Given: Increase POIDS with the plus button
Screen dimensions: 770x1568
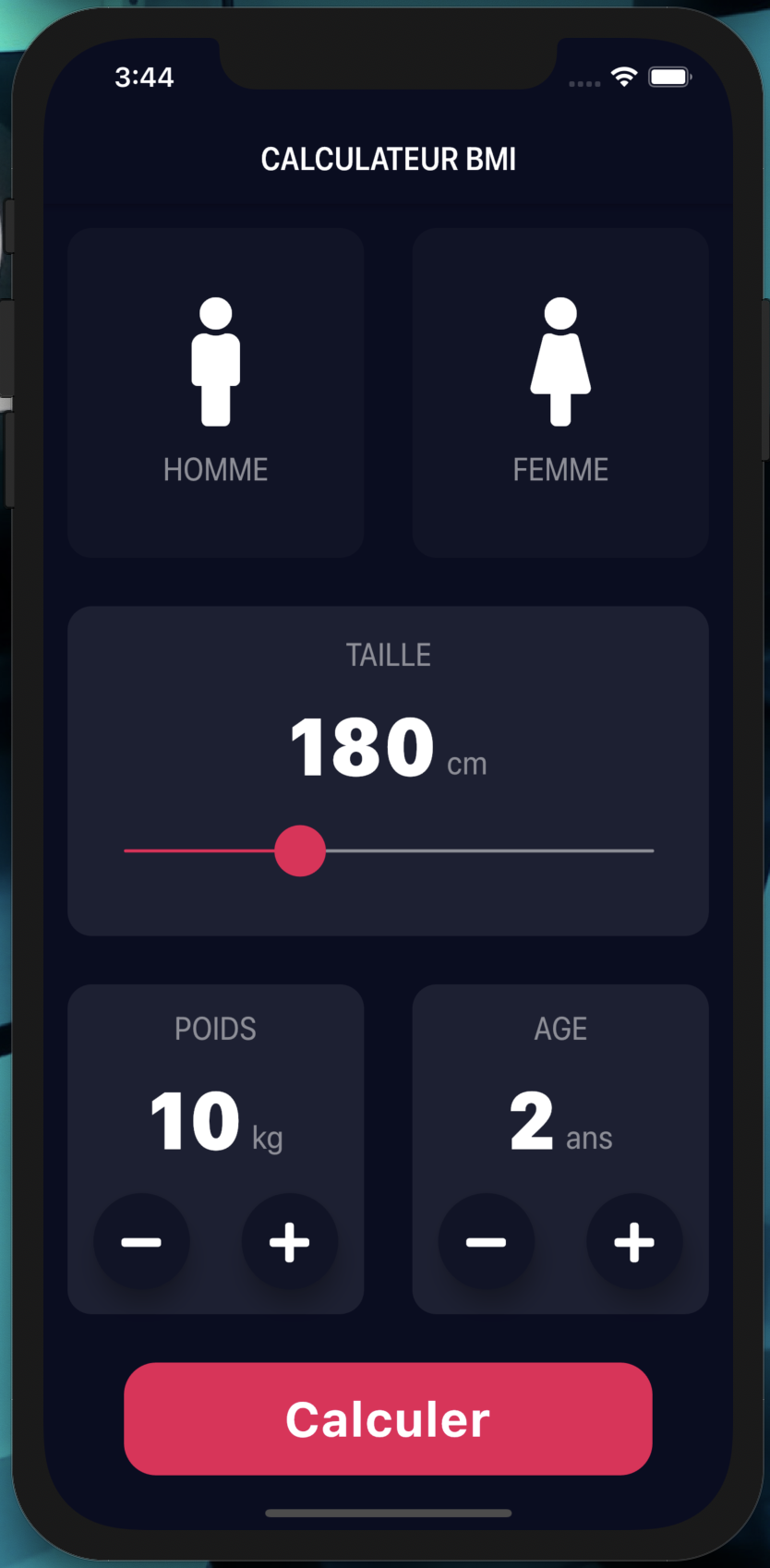Looking at the screenshot, I should (290, 1241).
